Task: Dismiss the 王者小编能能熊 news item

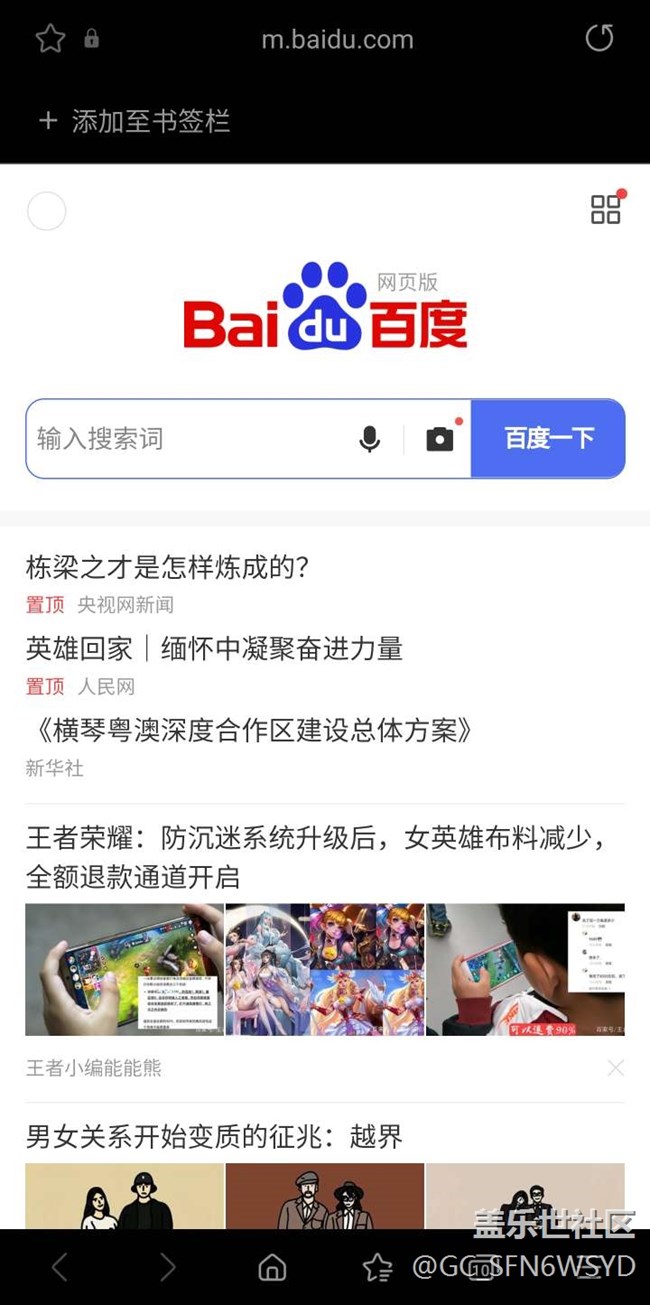Action: pyautogui.click(x=615, y=1068)
